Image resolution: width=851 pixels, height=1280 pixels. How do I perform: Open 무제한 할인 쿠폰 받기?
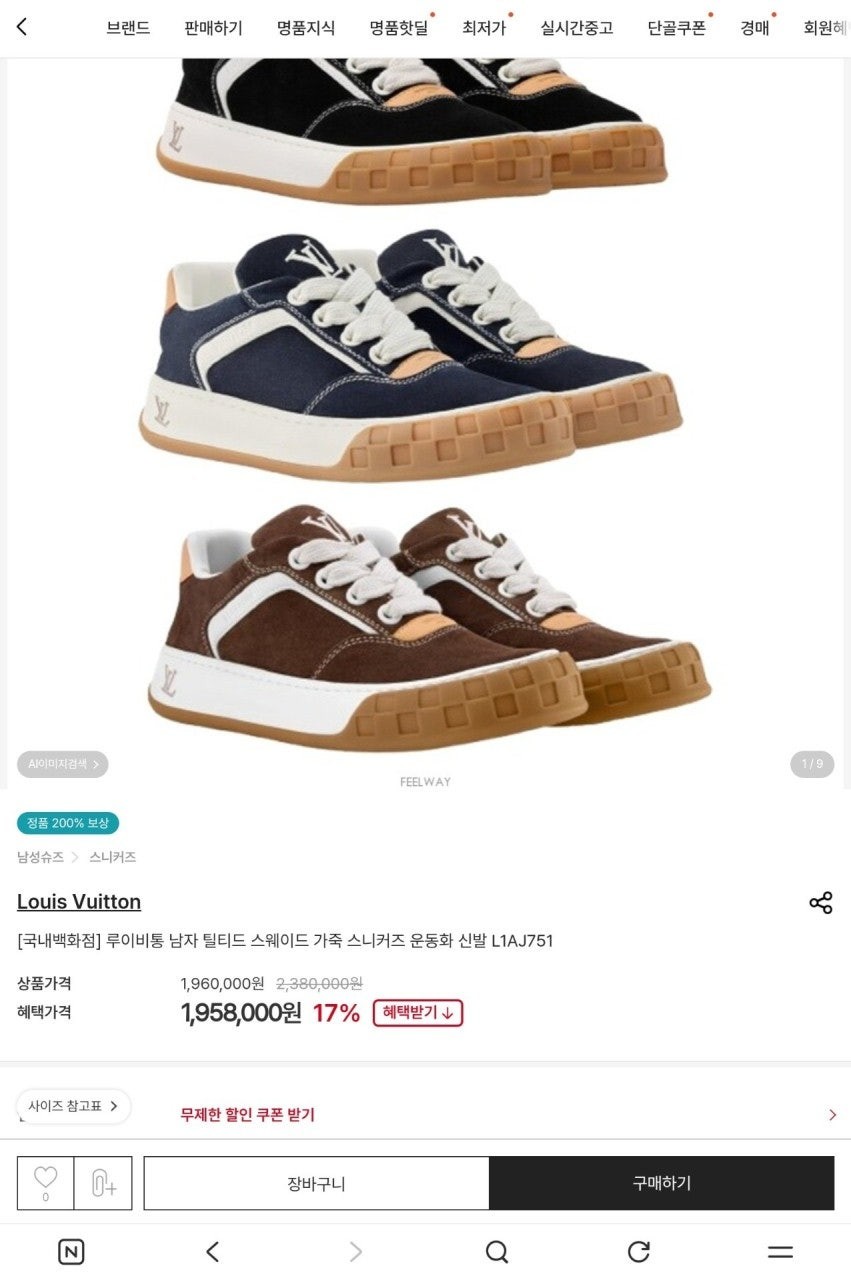click(x=247, y=1114)
